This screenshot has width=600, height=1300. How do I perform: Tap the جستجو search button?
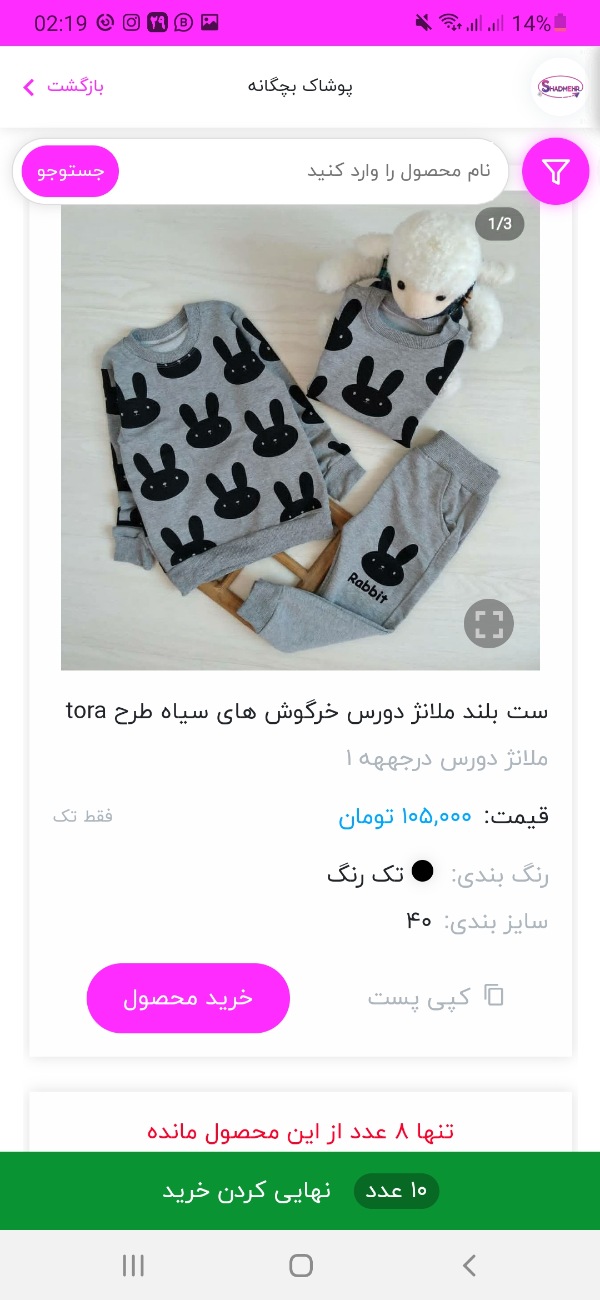71,171
